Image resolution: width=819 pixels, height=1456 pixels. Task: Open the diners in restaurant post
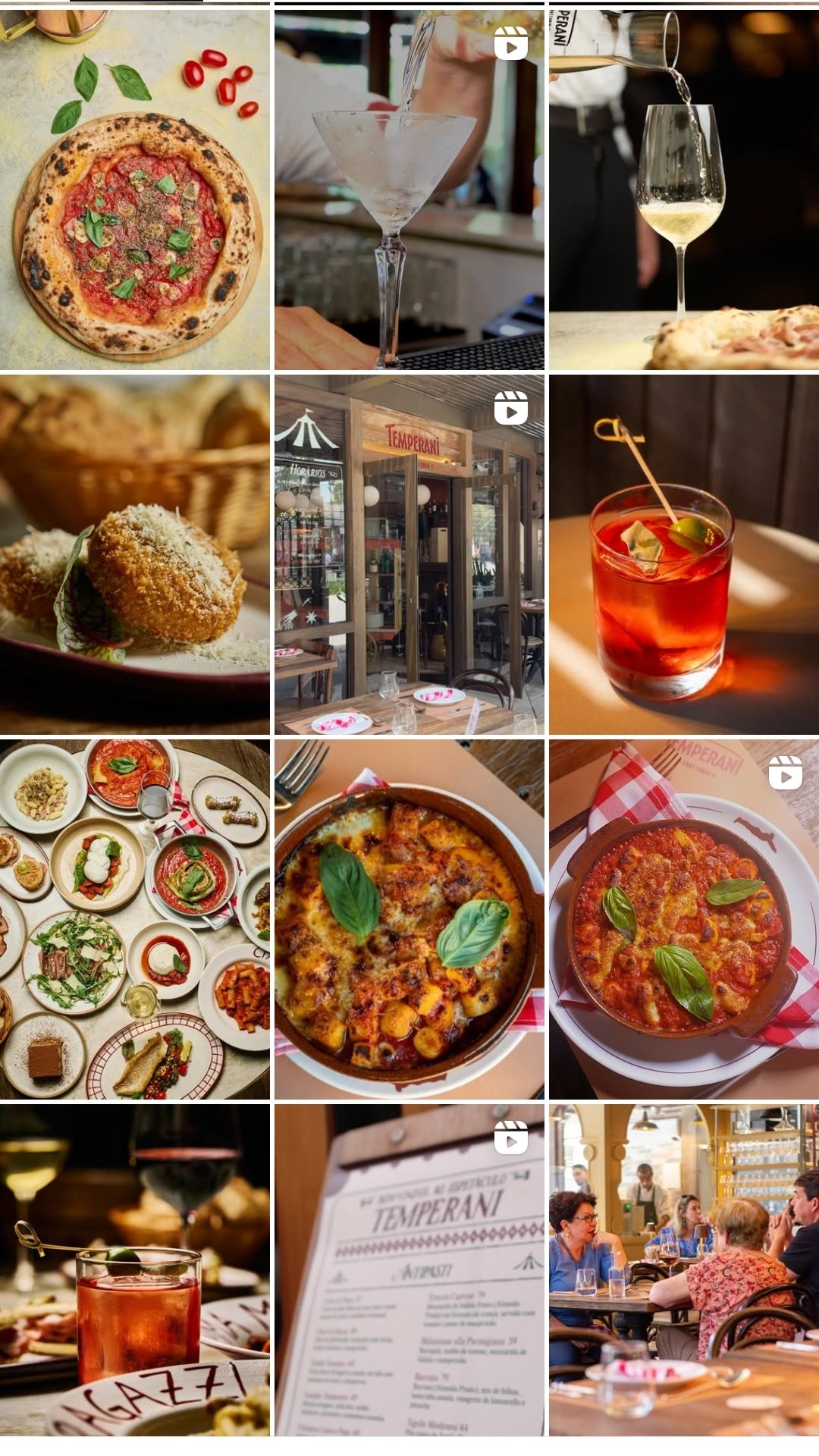(684, 1270)
